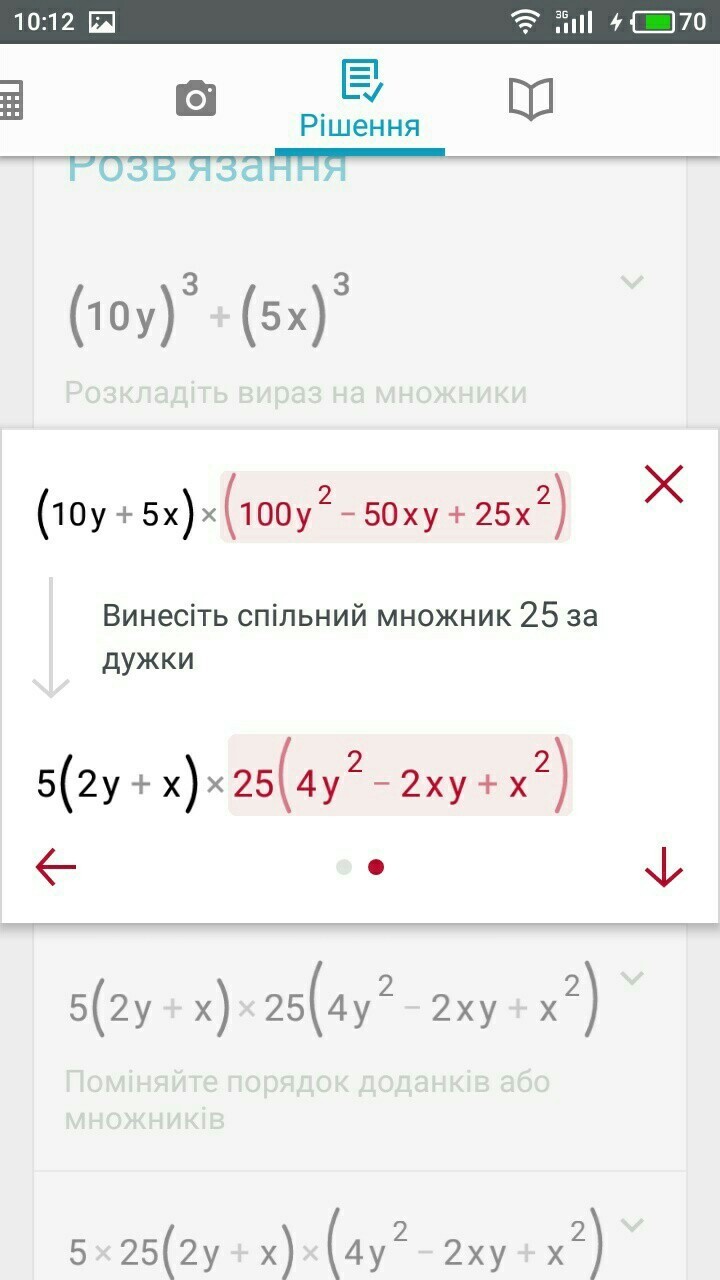Go to next step with down arrow
The height and width of the screenshot is (1280, 720).
pyautogui.click(x=663, y=867)
